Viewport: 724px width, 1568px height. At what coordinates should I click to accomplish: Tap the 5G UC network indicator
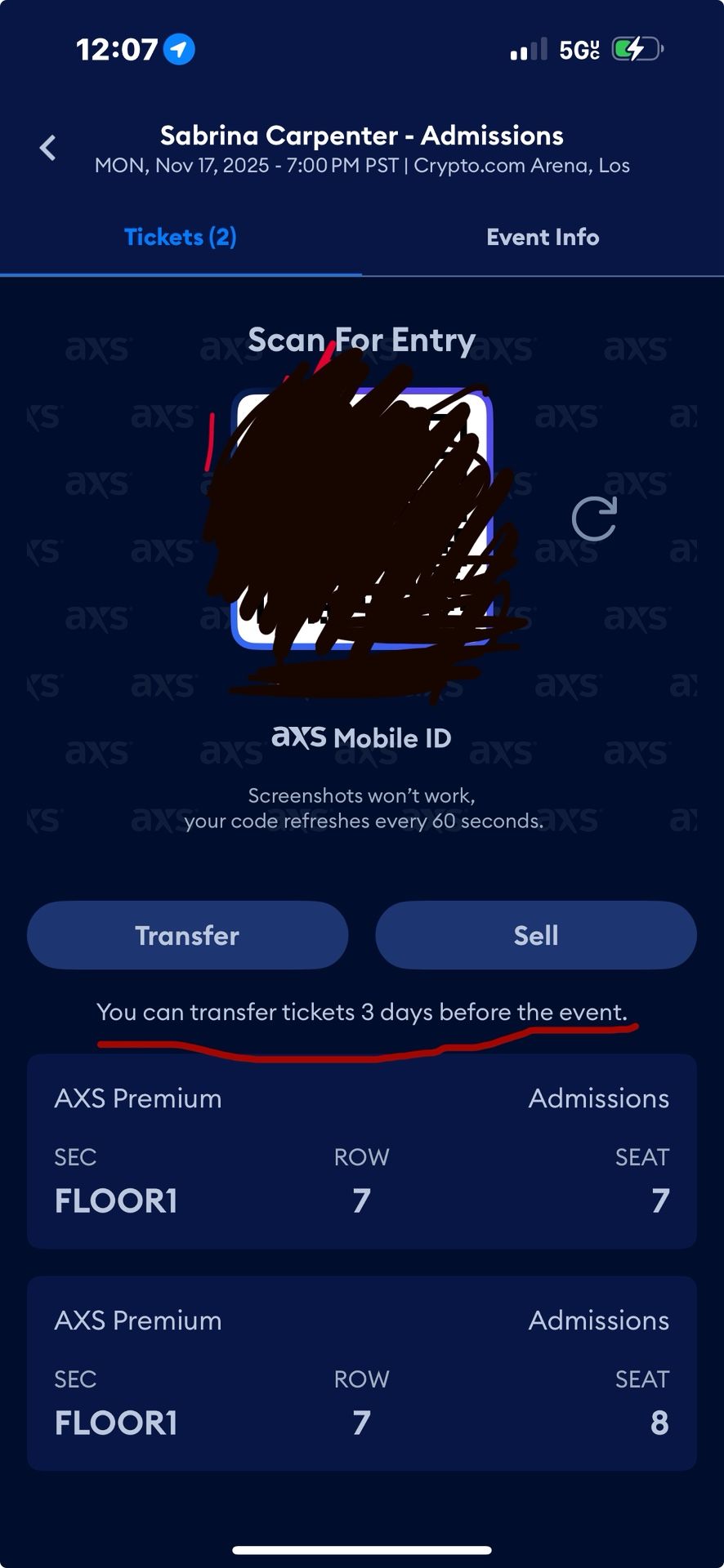[579, 49]
